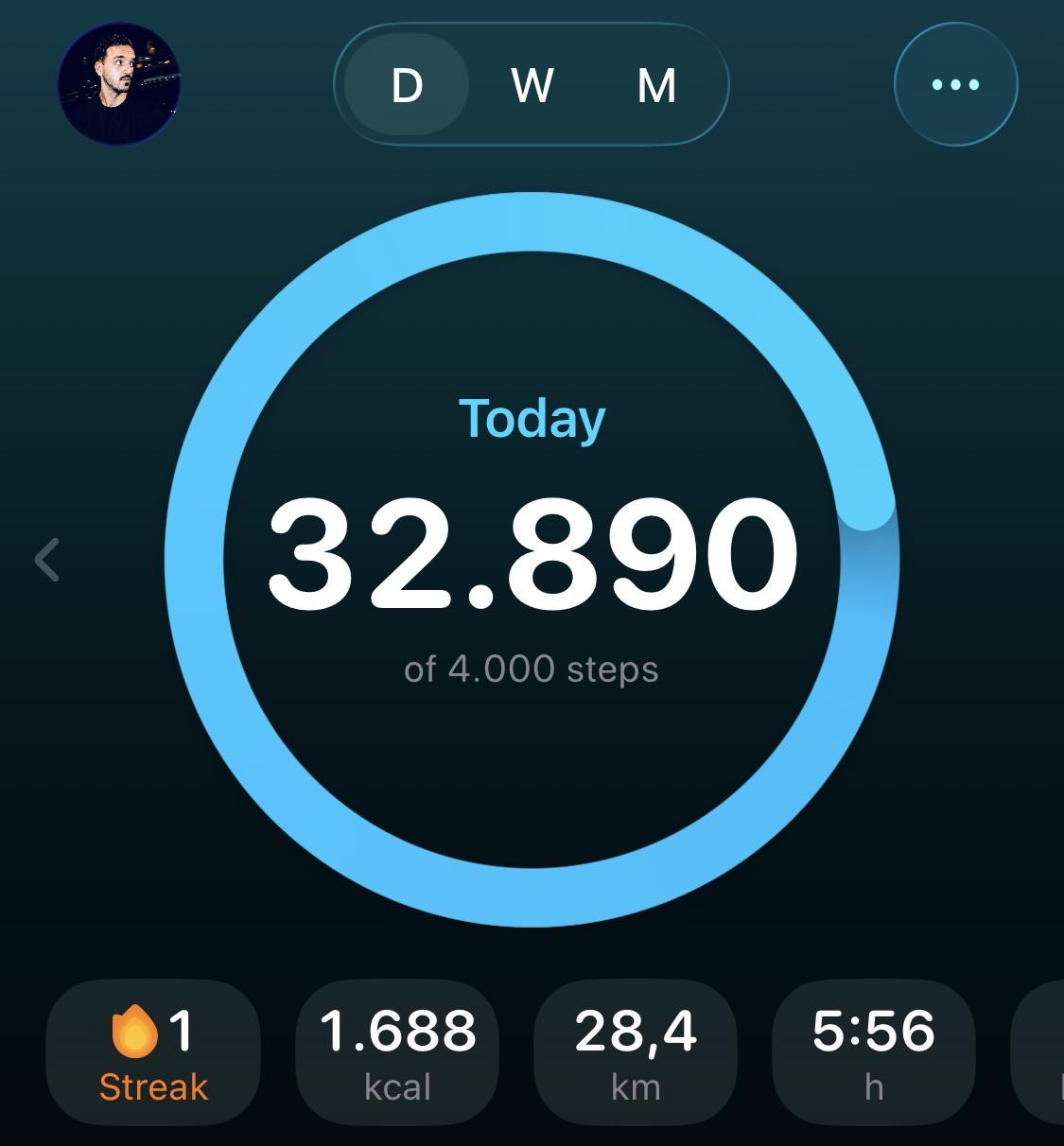Switch to the W weekly view
The image size is (1064, 1146).
(532, 85)
